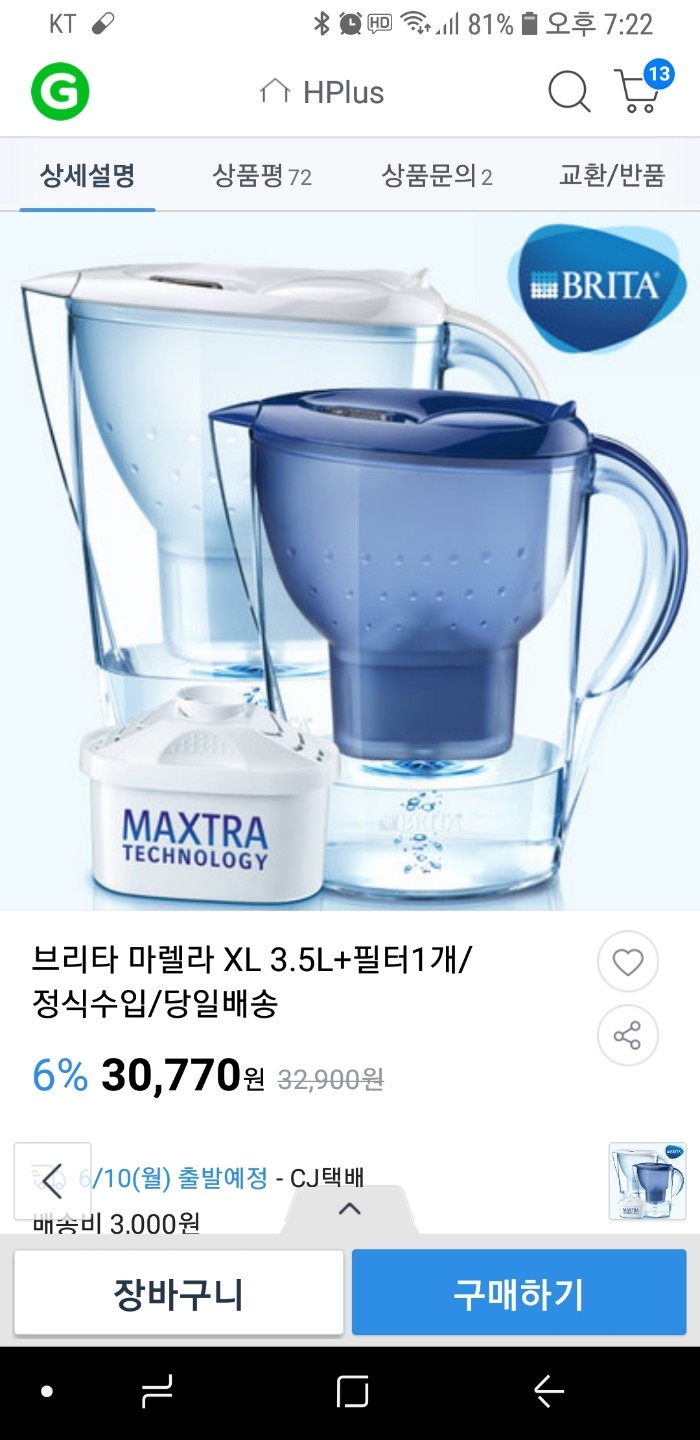
Task: Expand the purchase options panel chevron
Action: (x=349, y=1209)
